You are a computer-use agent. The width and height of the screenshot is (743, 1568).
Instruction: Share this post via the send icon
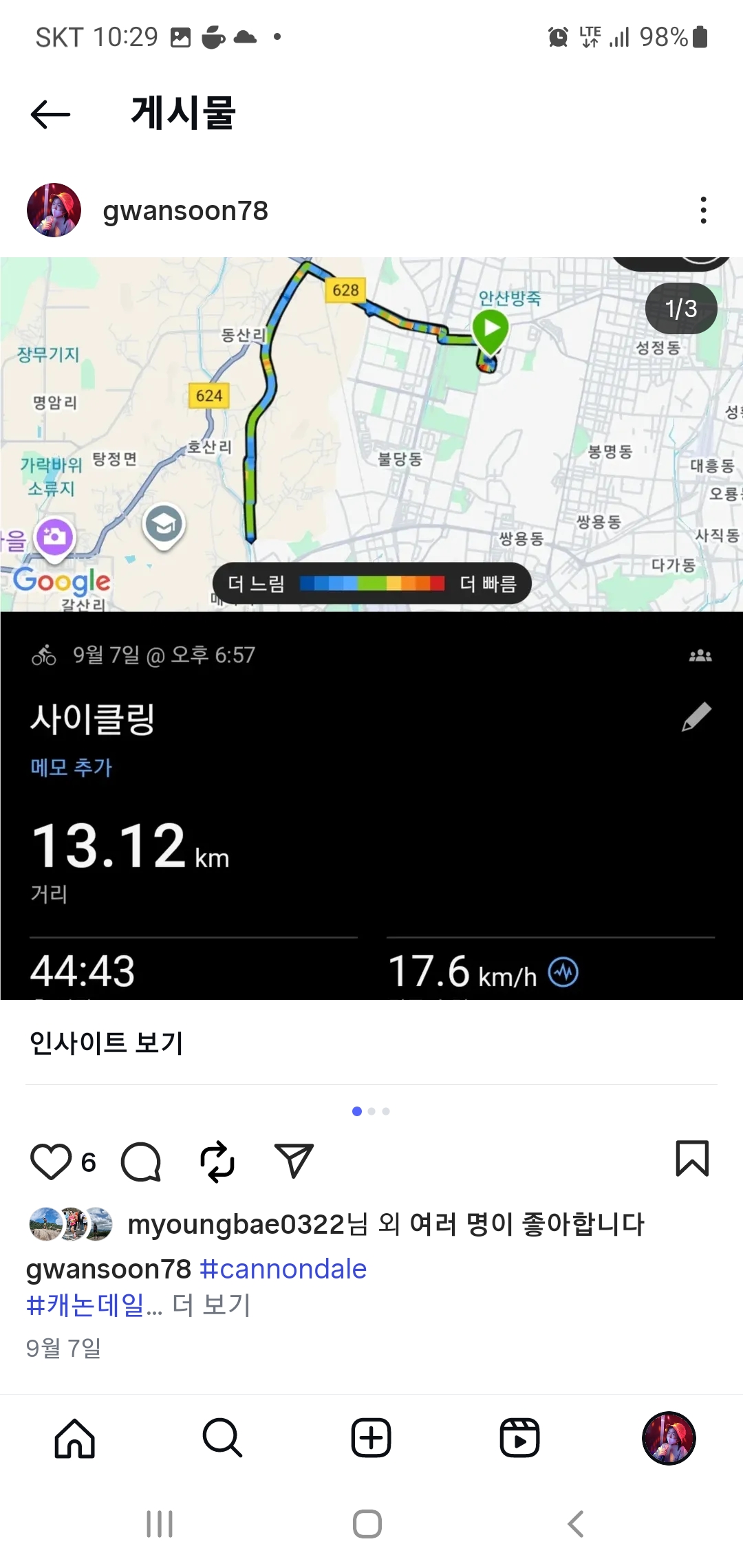tap(294, 1162)
